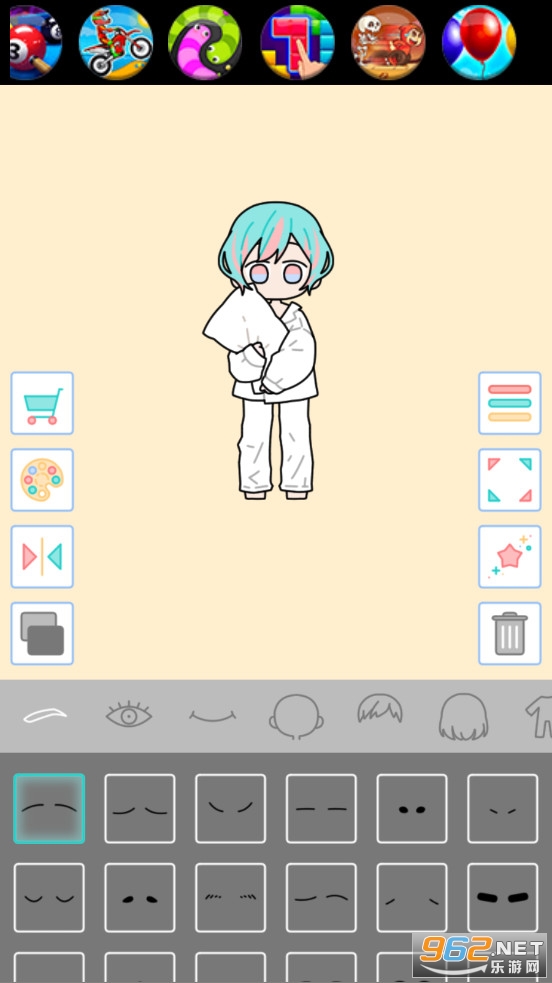
Task: Open the red balloon game ad
Action: coord(479,43)
